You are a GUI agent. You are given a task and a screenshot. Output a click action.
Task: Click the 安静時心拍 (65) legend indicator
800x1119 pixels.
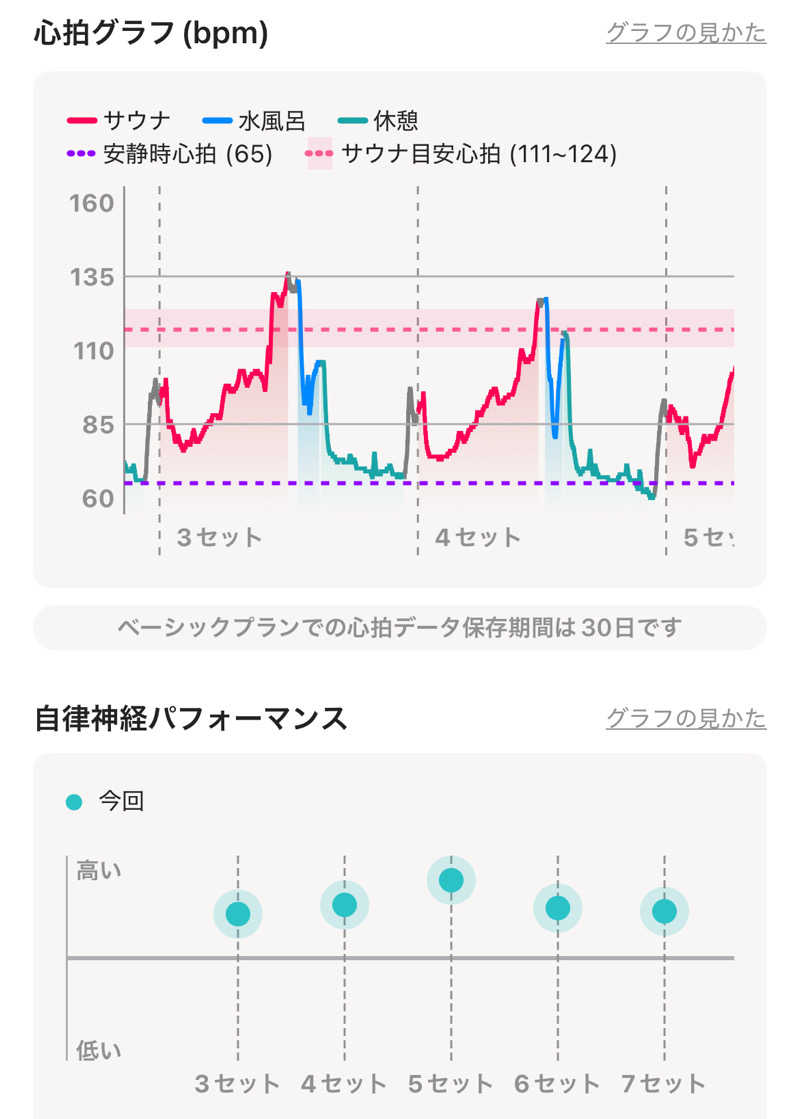(79, 154)
